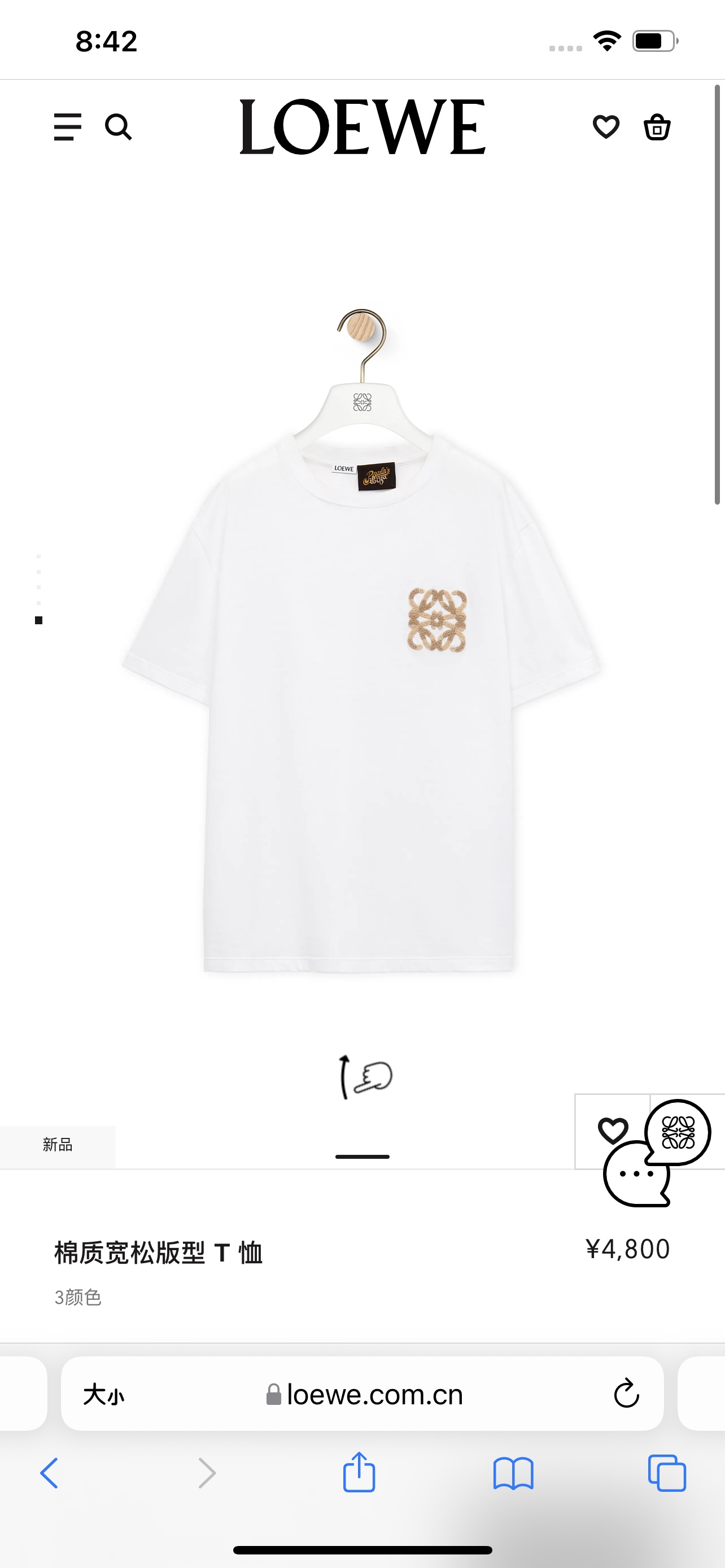Open the customer chat bubble
725x1568 pixels.
637,1175
